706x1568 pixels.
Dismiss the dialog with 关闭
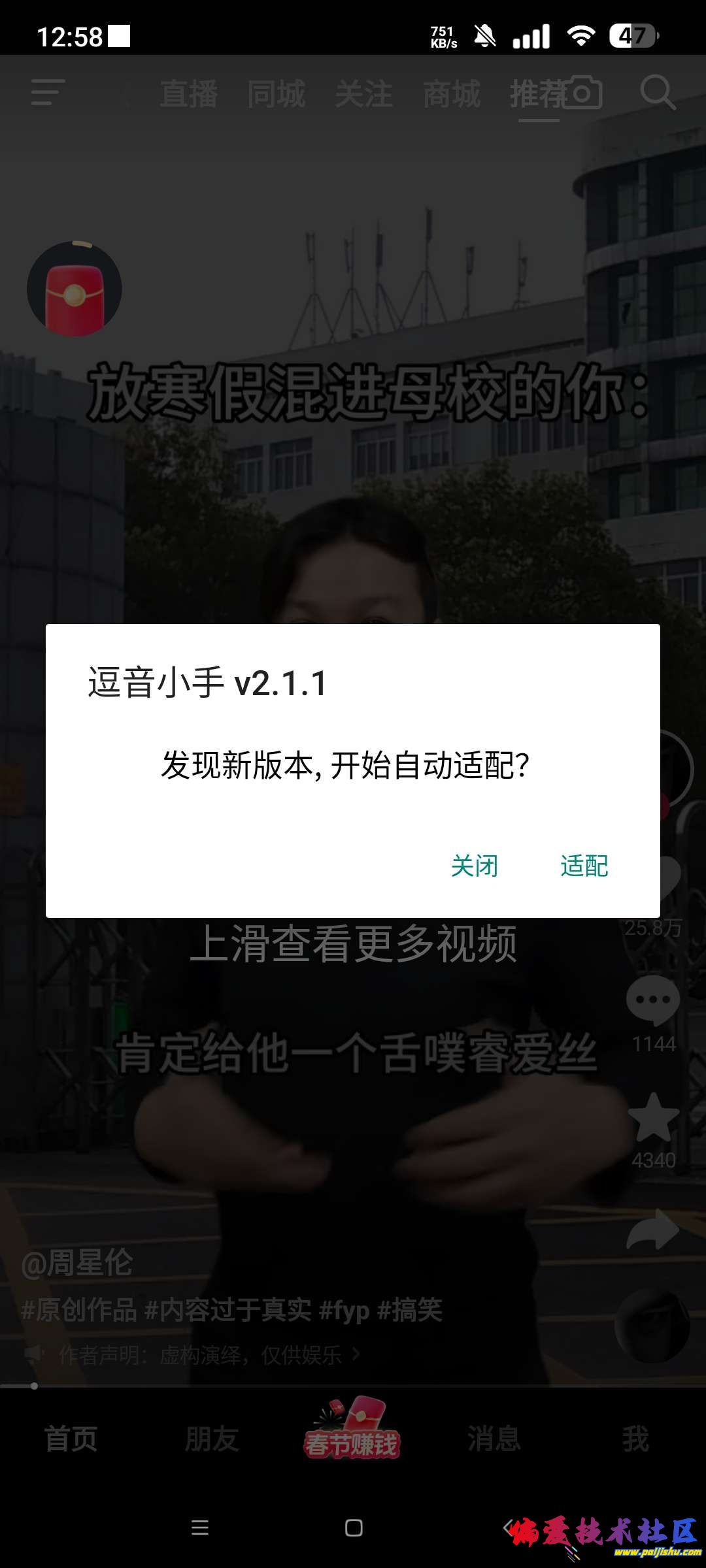coord(475,866)
